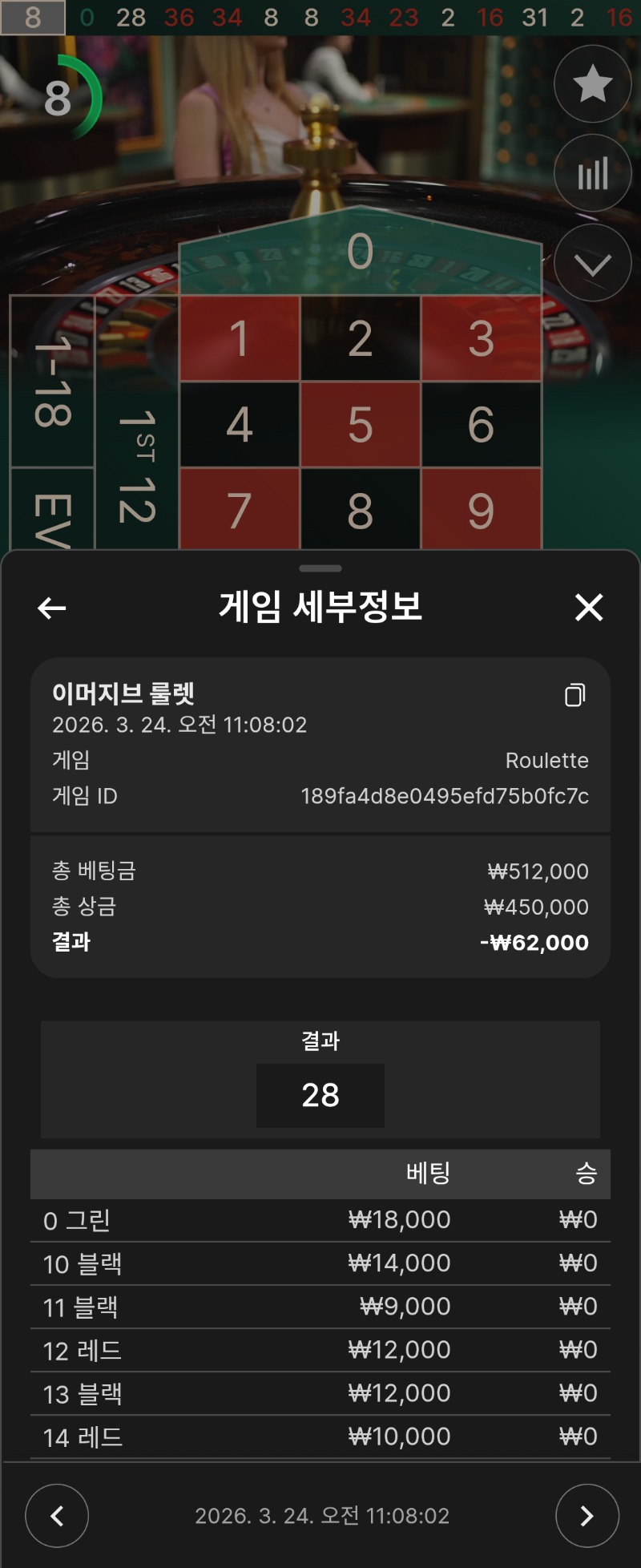The height and width of the screenshot is (1568, 641).
Task: View the previous game record
Action: point(57,1515)
